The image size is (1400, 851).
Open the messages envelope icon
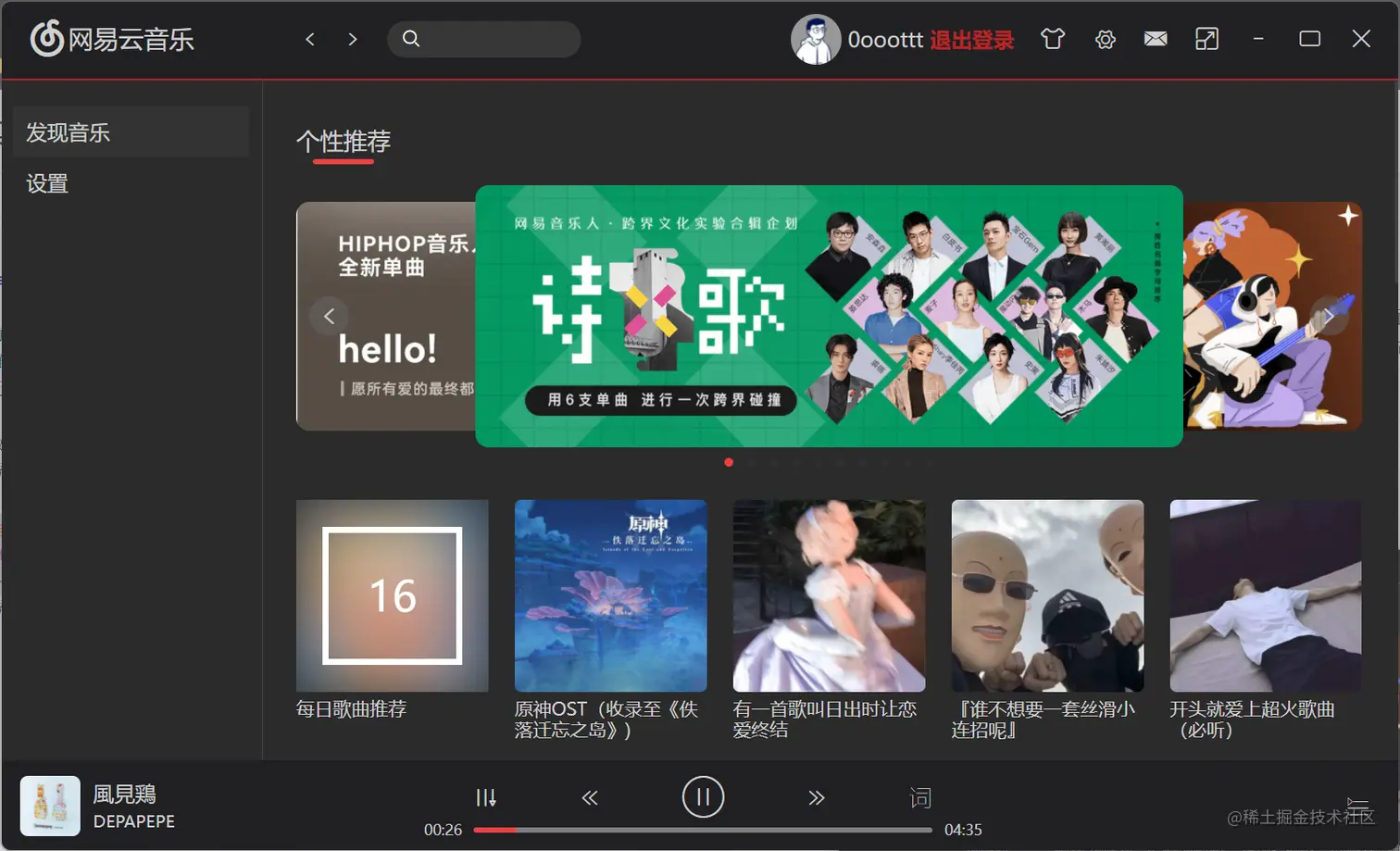pos(1156,39)
